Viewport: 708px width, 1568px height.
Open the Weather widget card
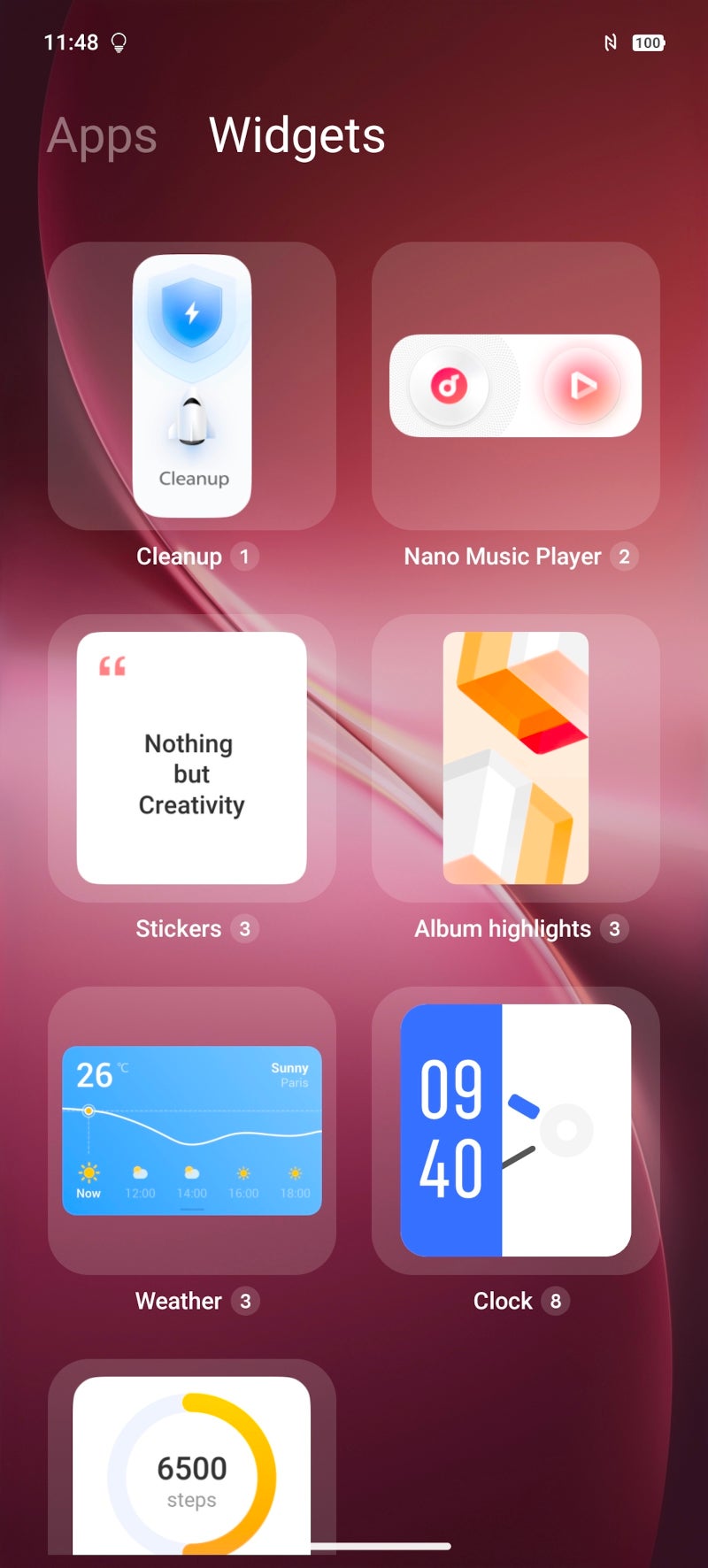192,1130
